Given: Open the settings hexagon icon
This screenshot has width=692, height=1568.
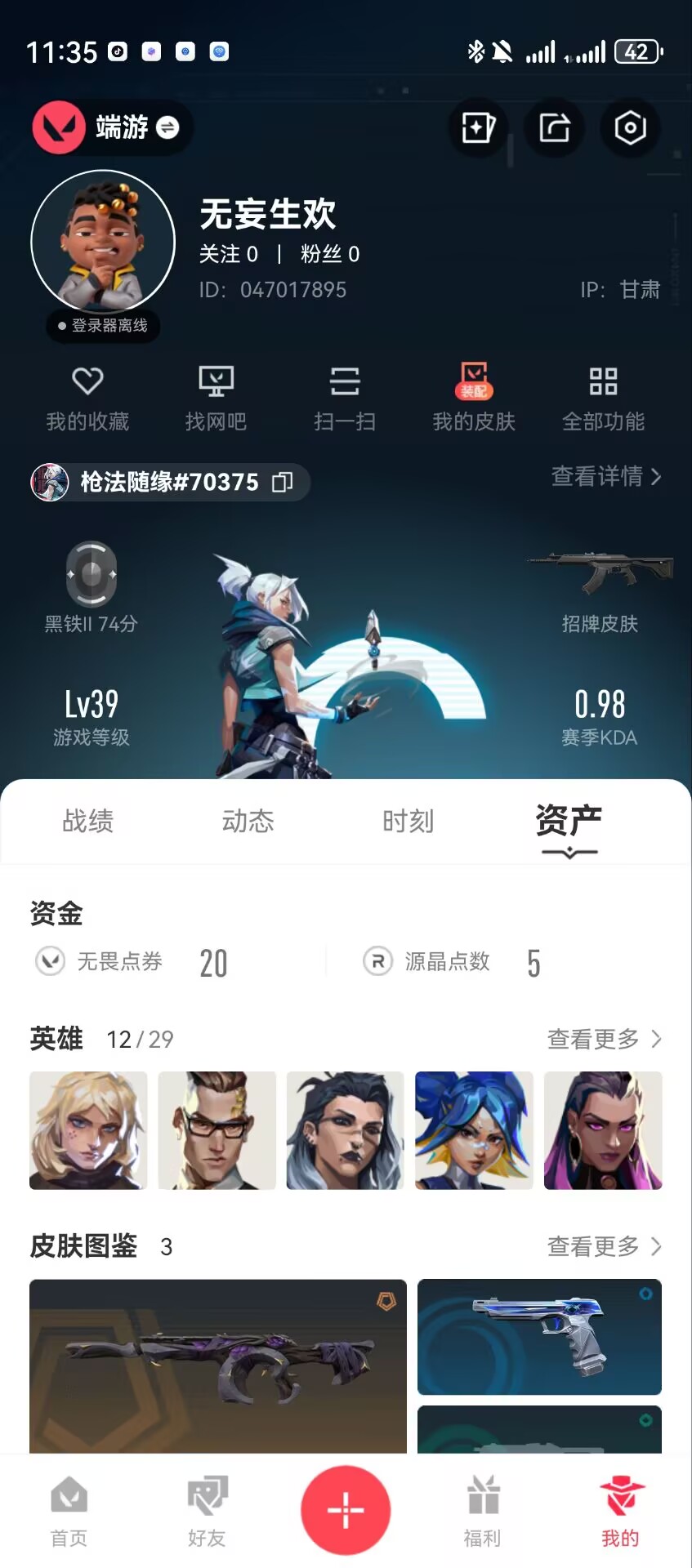Looking at the screenshot, I should (x=630, y=127).
